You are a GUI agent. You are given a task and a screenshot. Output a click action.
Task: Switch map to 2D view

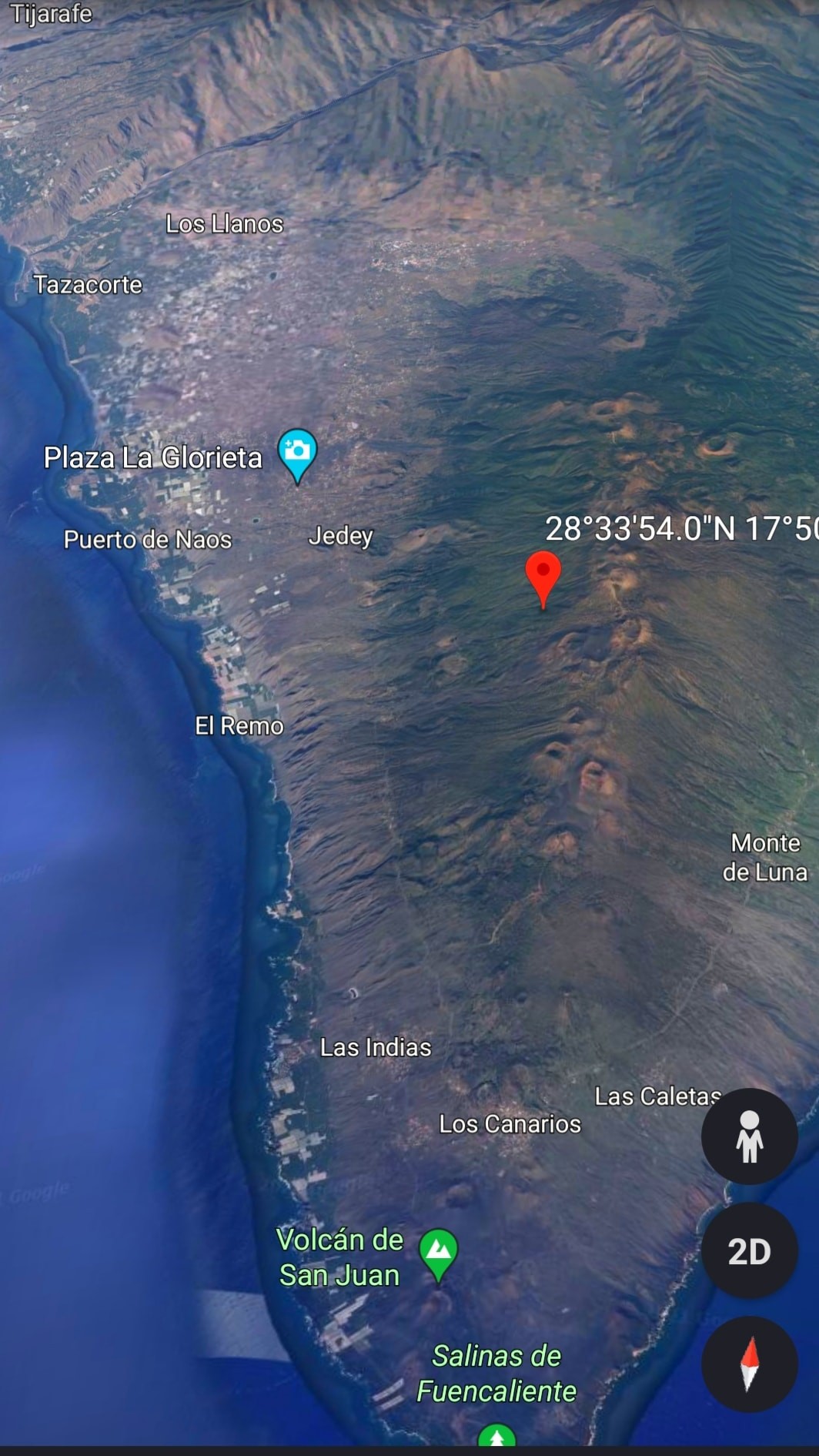(749, 1251)
